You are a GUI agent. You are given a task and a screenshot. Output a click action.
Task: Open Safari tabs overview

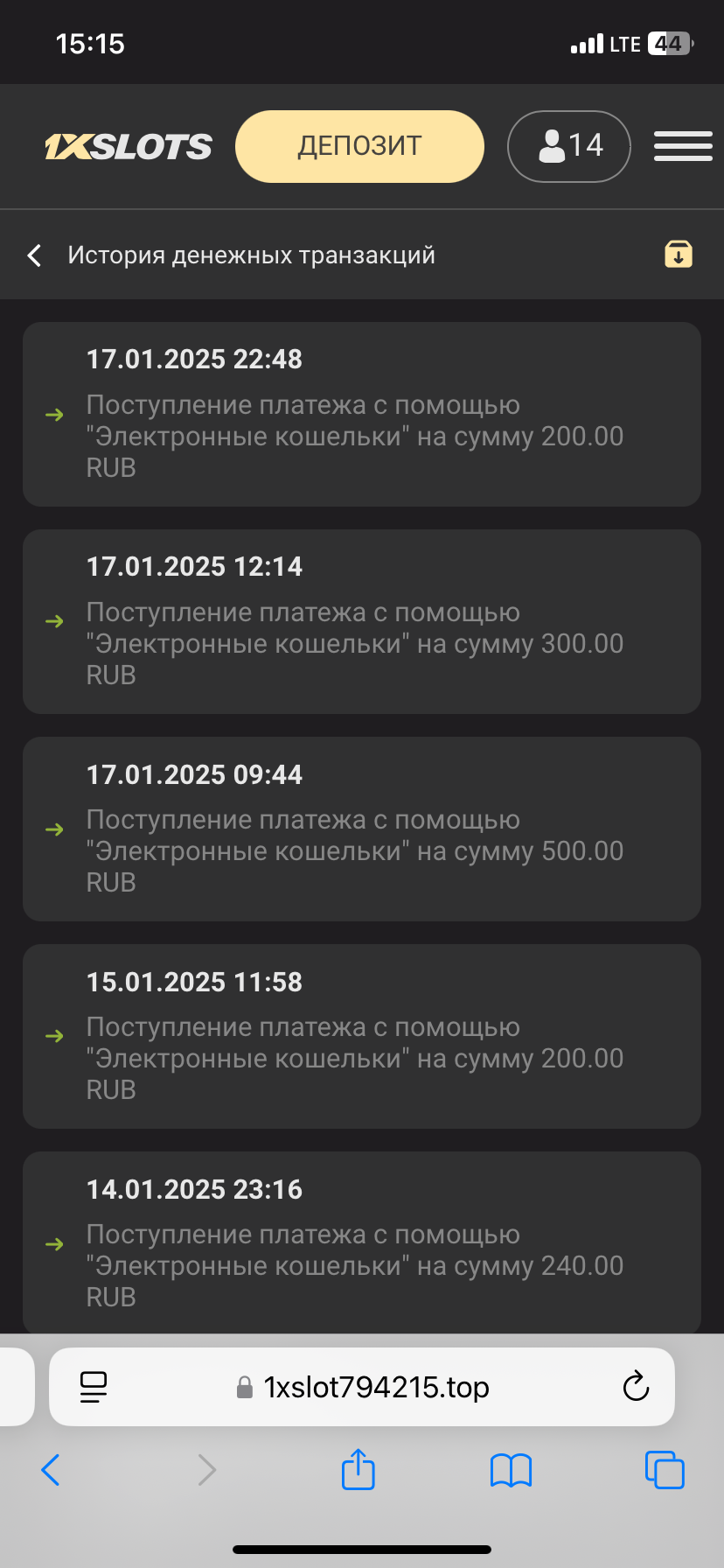665,1470
